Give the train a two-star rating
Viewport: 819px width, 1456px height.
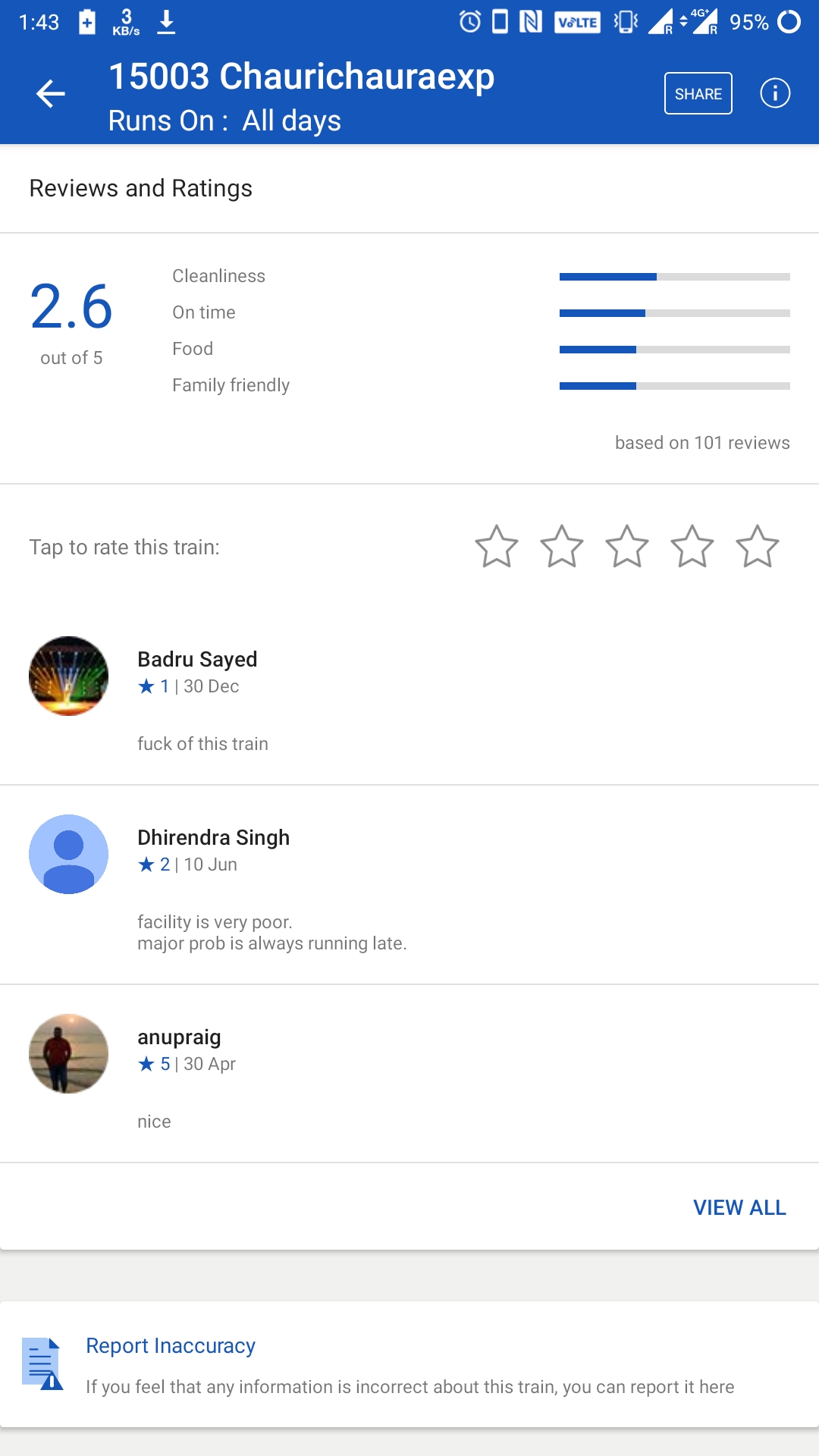click(x=562, y=546)
